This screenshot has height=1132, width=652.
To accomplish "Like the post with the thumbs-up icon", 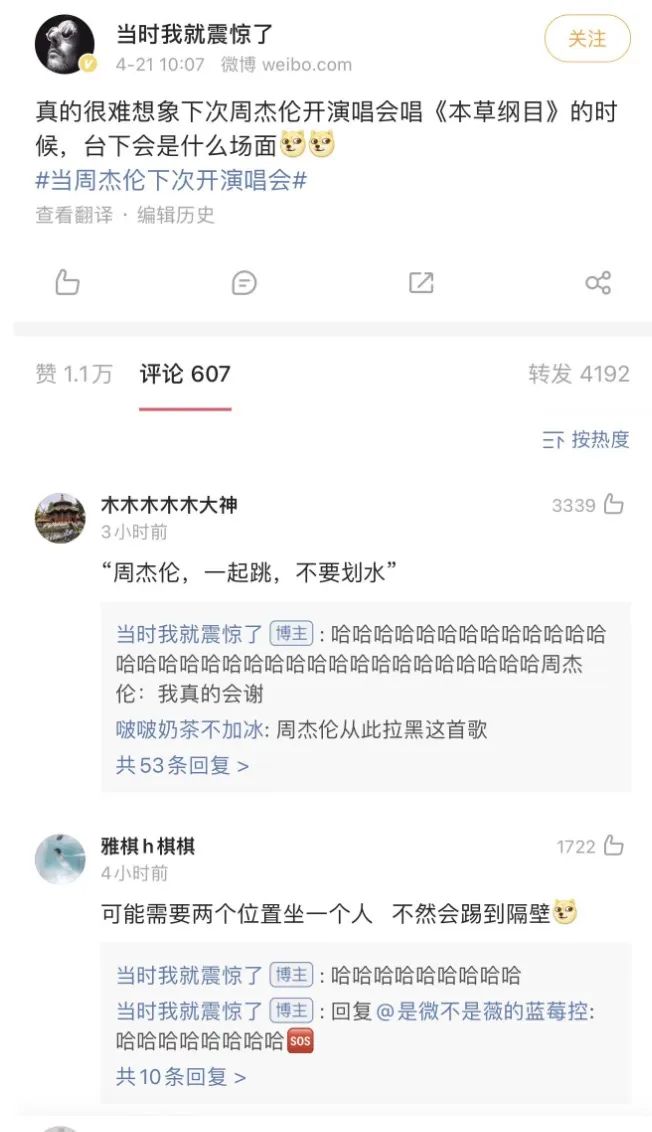I will click(x=67, y=283).
